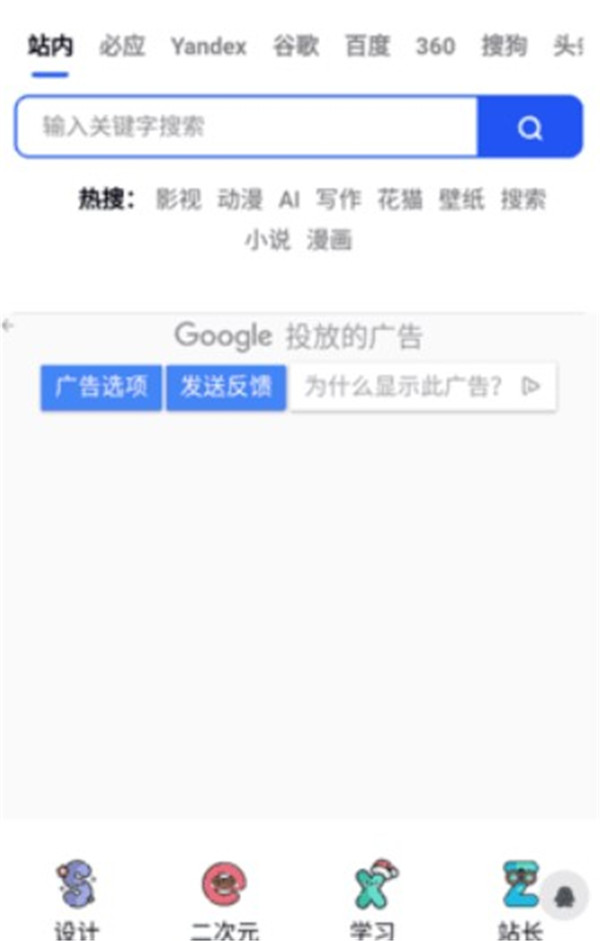The width and height of the screenshot is (600, 941).
Task: Open 为什么显示此广告?
Action: (423, 386)
